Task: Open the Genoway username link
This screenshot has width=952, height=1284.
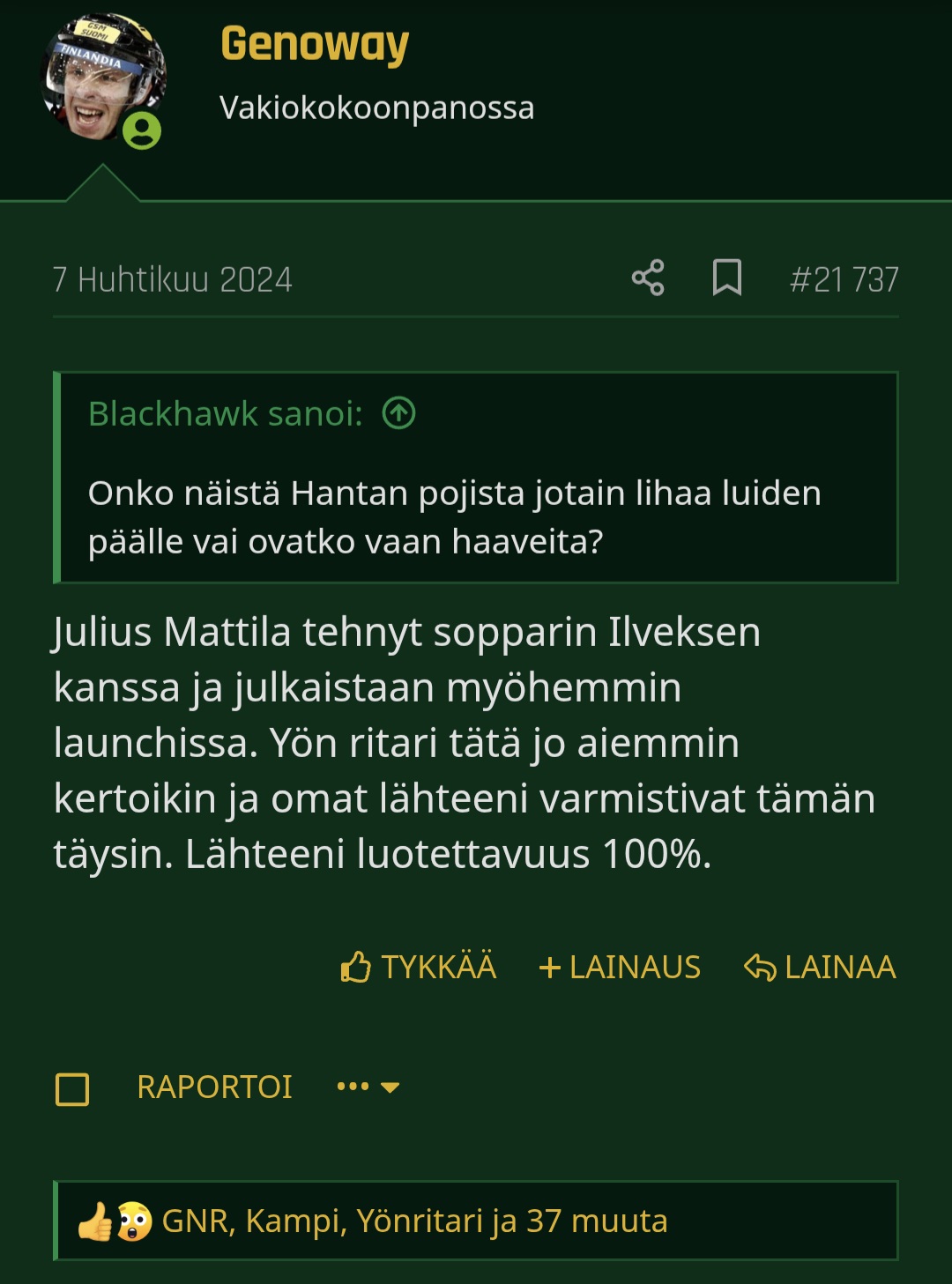Action: tap(315, 44)
